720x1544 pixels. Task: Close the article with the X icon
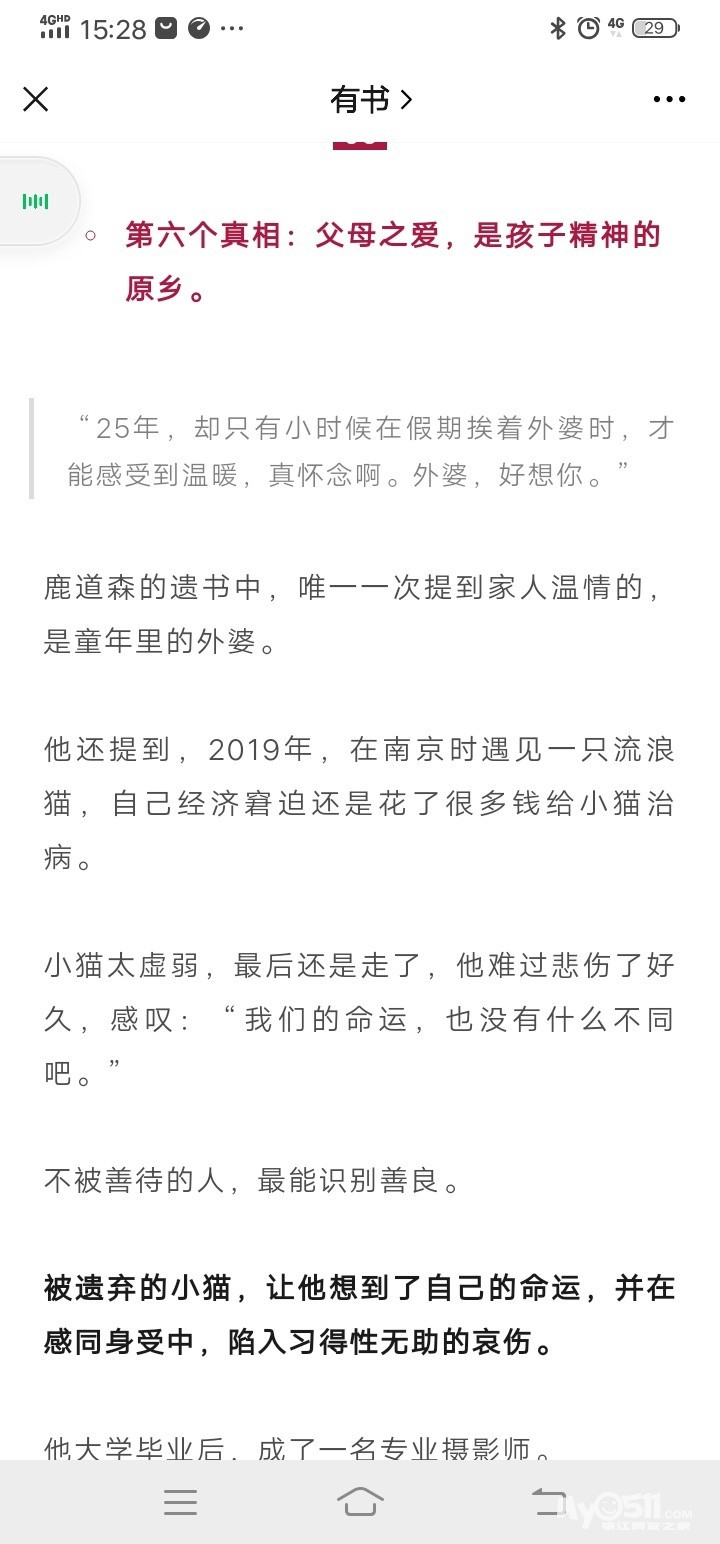36,99
